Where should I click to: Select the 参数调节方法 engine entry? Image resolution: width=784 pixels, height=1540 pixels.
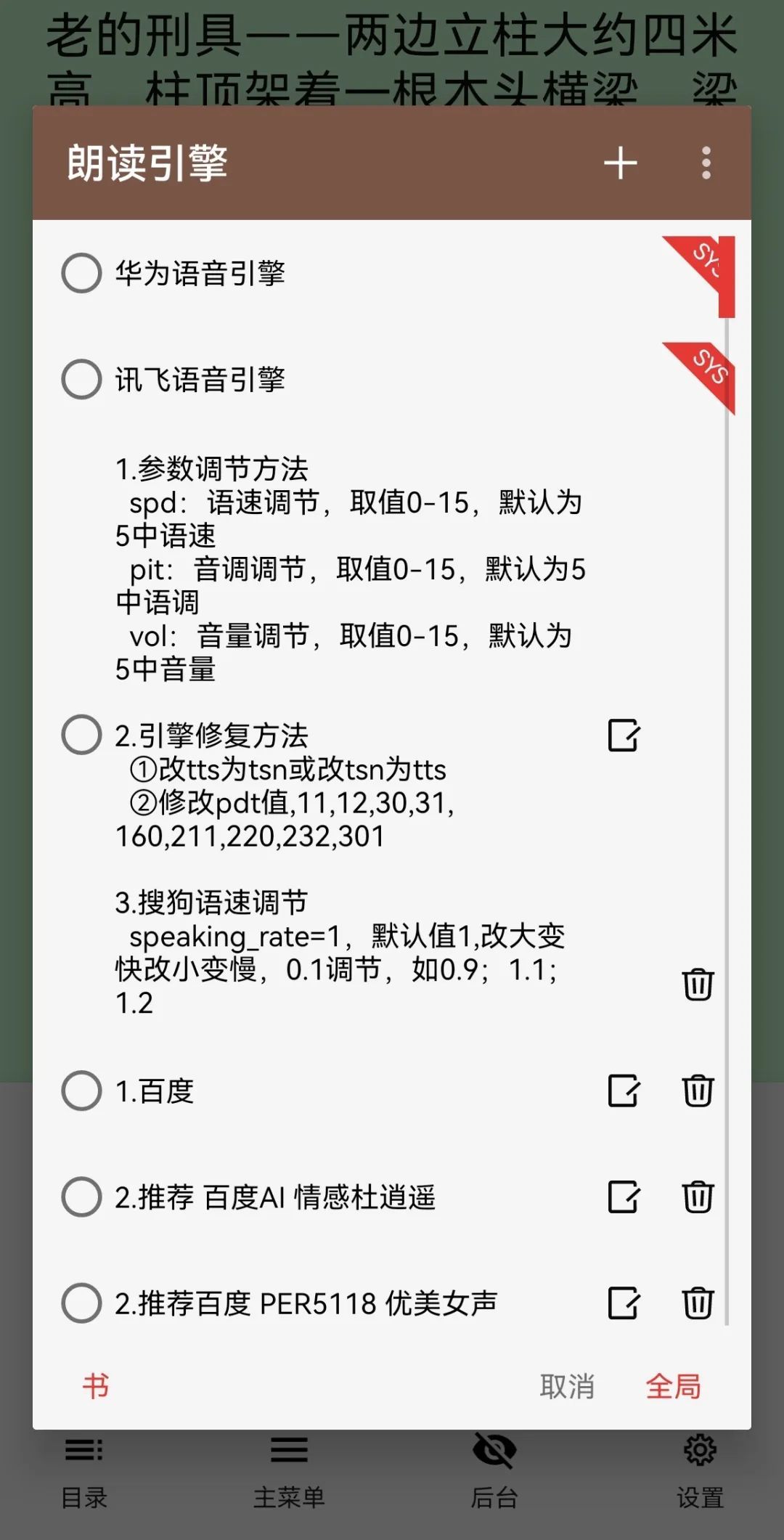(x=82, y=735)
